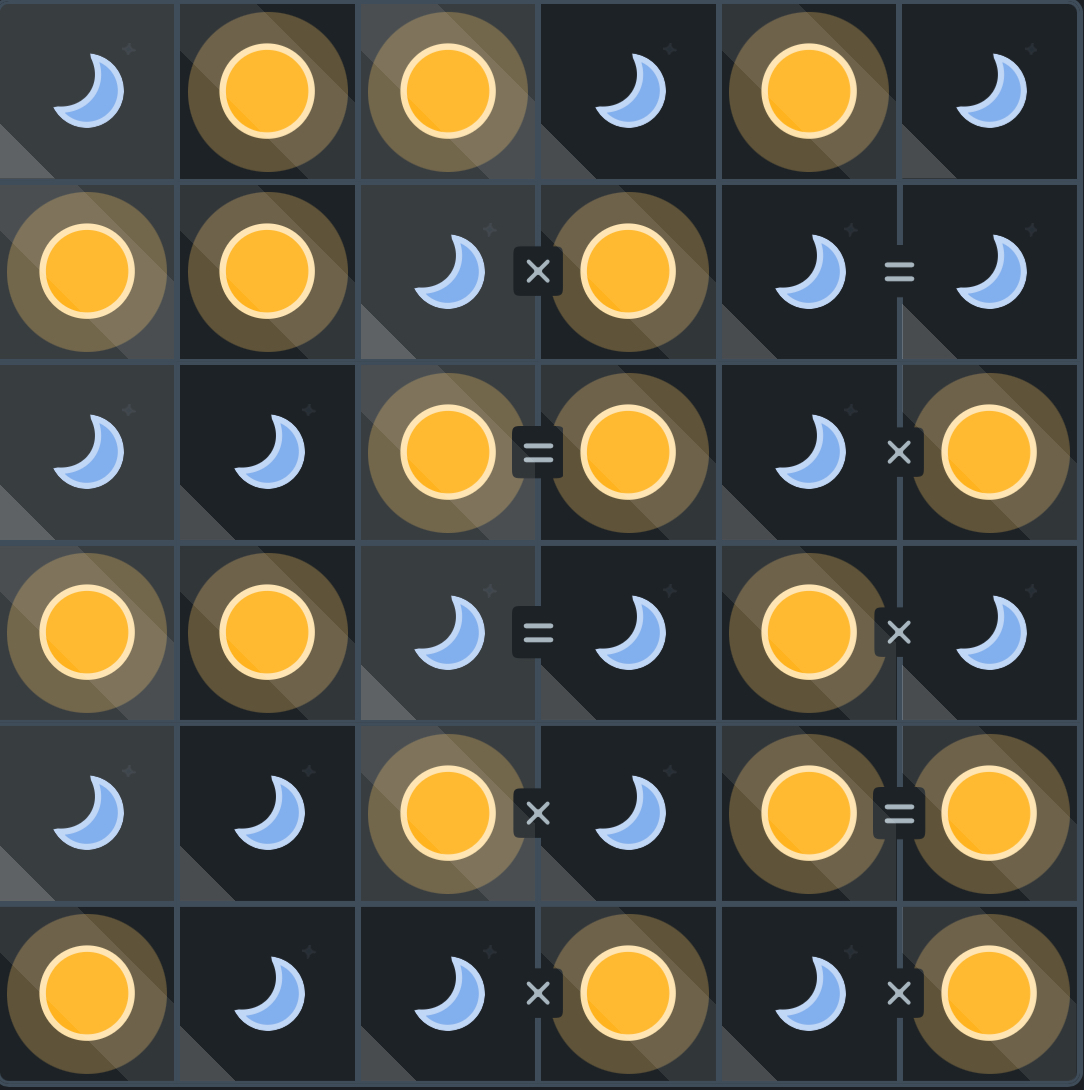Tap the moon right of the row-four = marker
This screenshot has width=1084, height=1090.
point(629,633)
